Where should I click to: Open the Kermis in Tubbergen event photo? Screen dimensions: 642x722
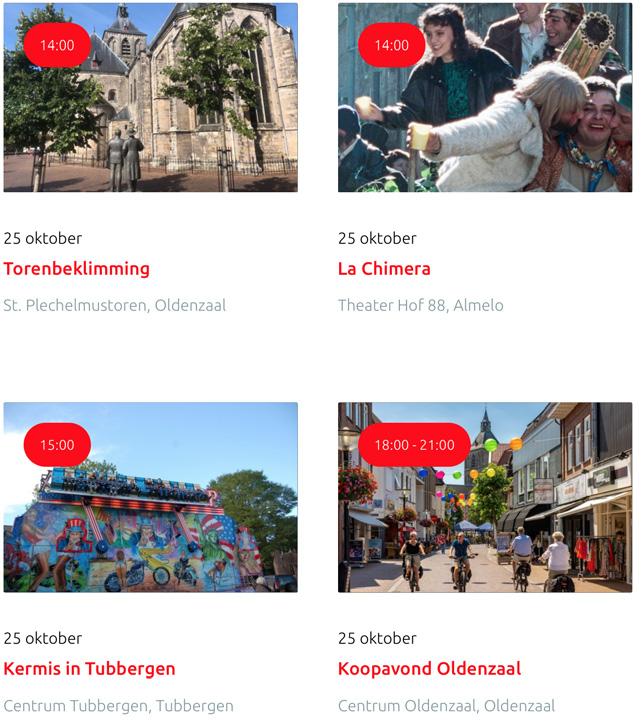click(x=151, y=497)
